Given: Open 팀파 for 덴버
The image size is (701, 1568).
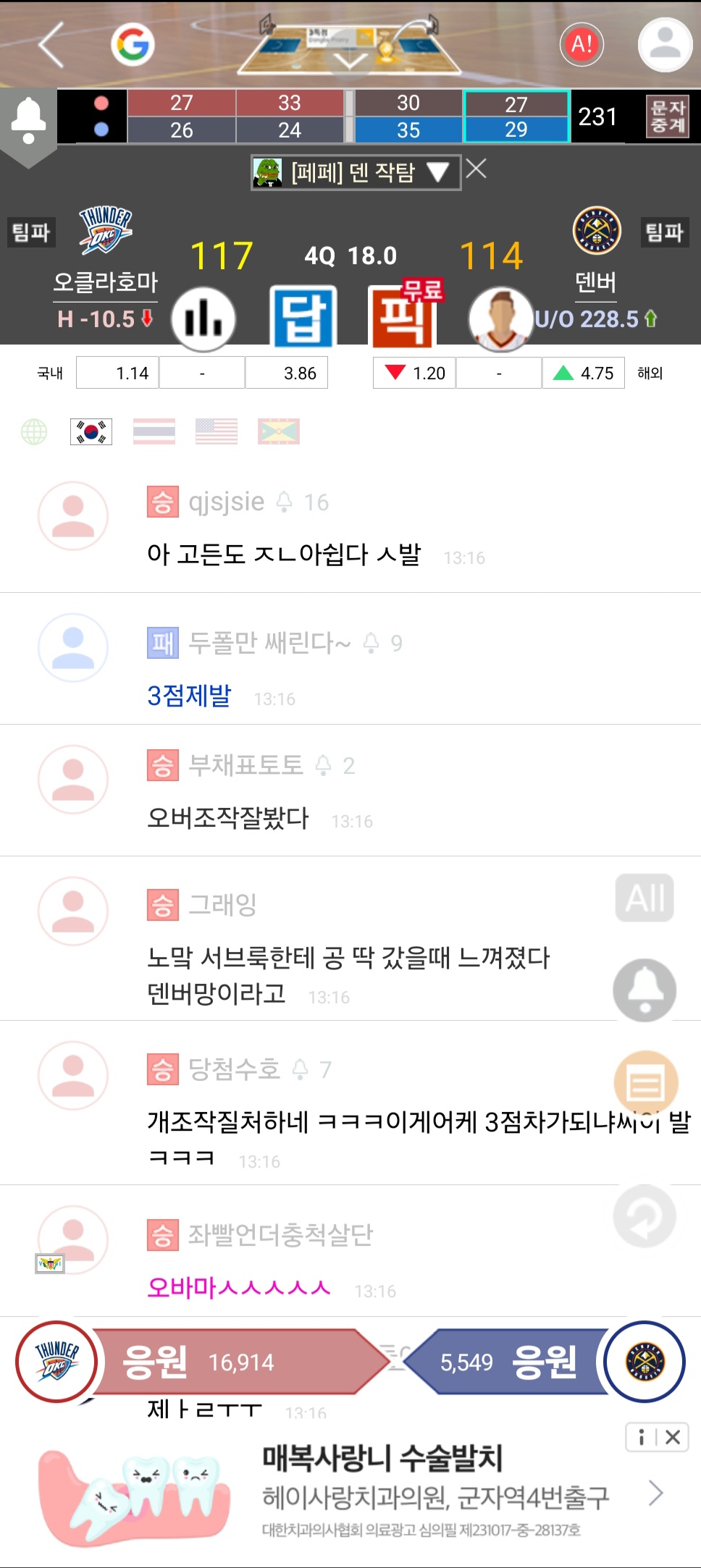Looking at the screenshot, I should (x=665, y=232).
